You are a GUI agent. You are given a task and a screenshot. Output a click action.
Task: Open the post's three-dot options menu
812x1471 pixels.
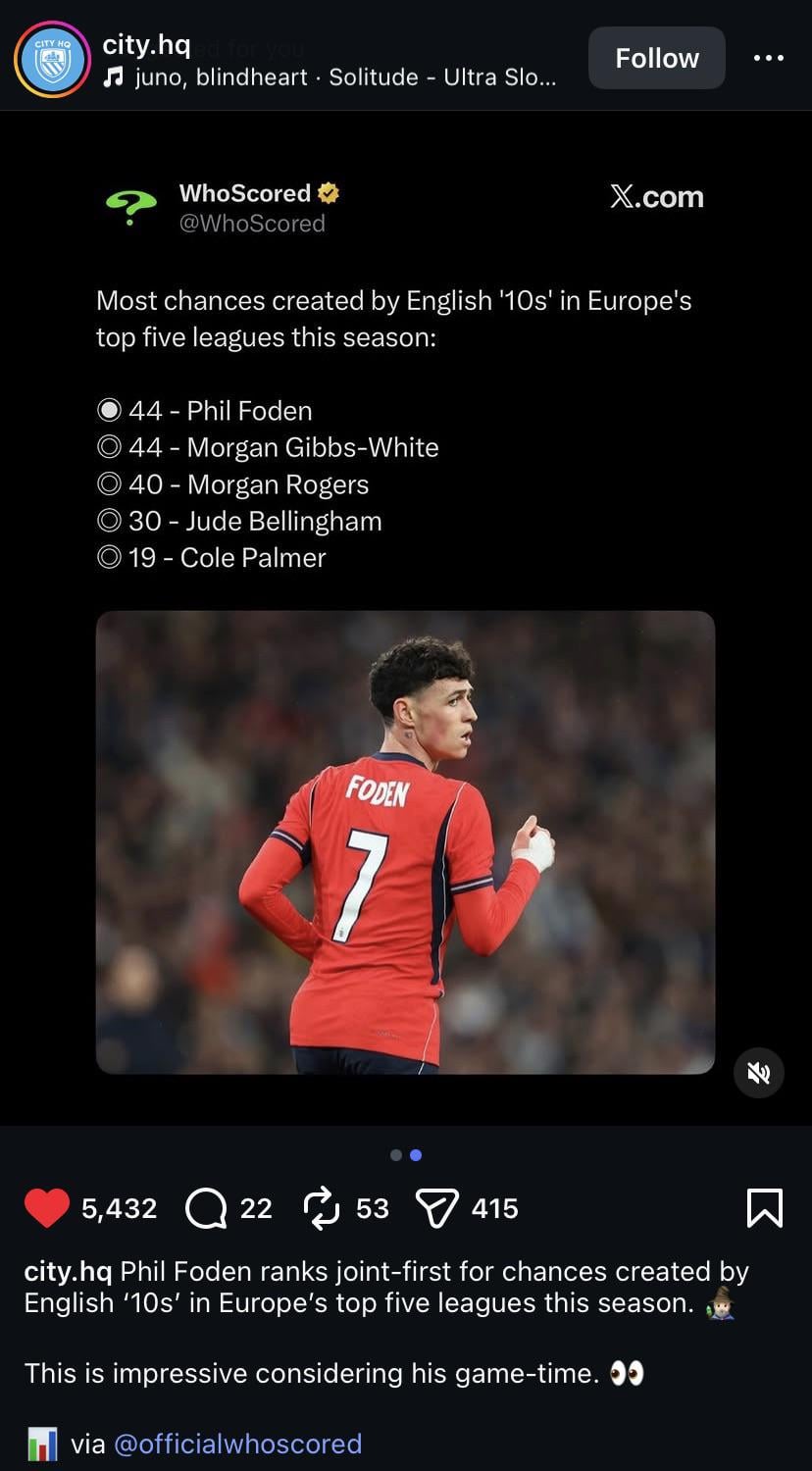pyautogui.click(x=768, y=59)
